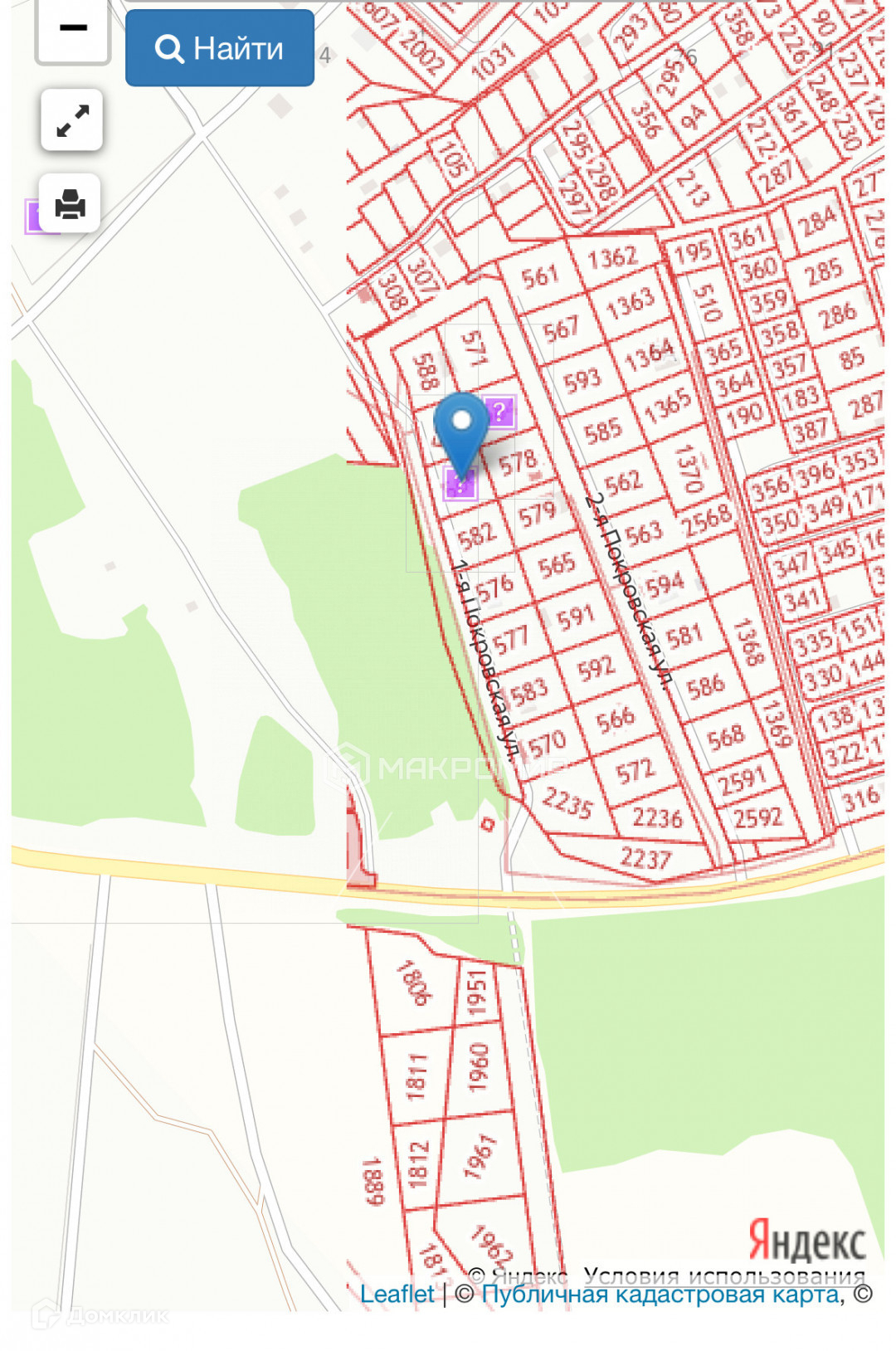The height and width of the screenshot is (1351, 896).
Task: Open the Leaflet link
Action: point(397,1294)
